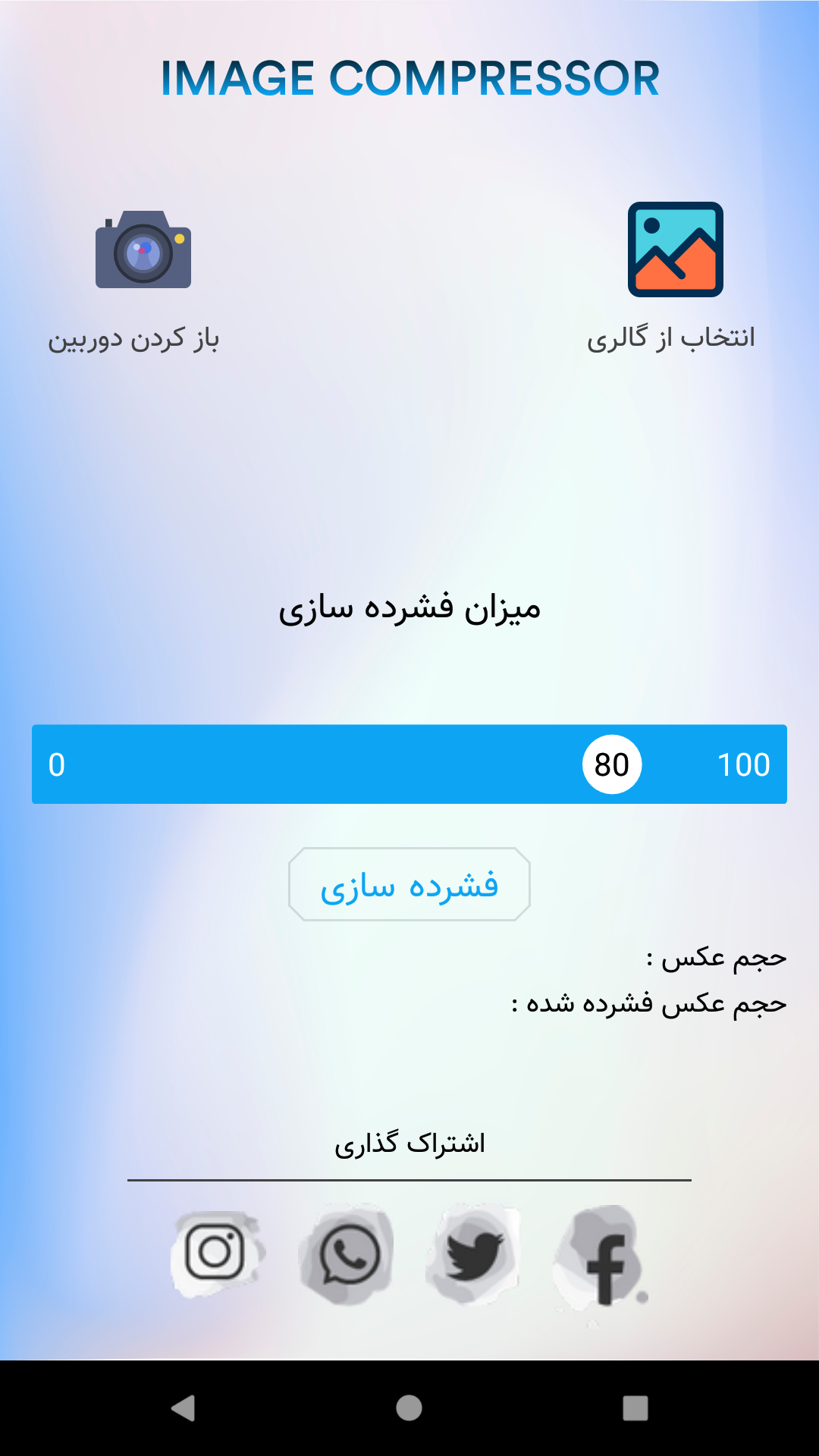Share via Twitter icon

pyautogui.click(x=474, y=1254)
